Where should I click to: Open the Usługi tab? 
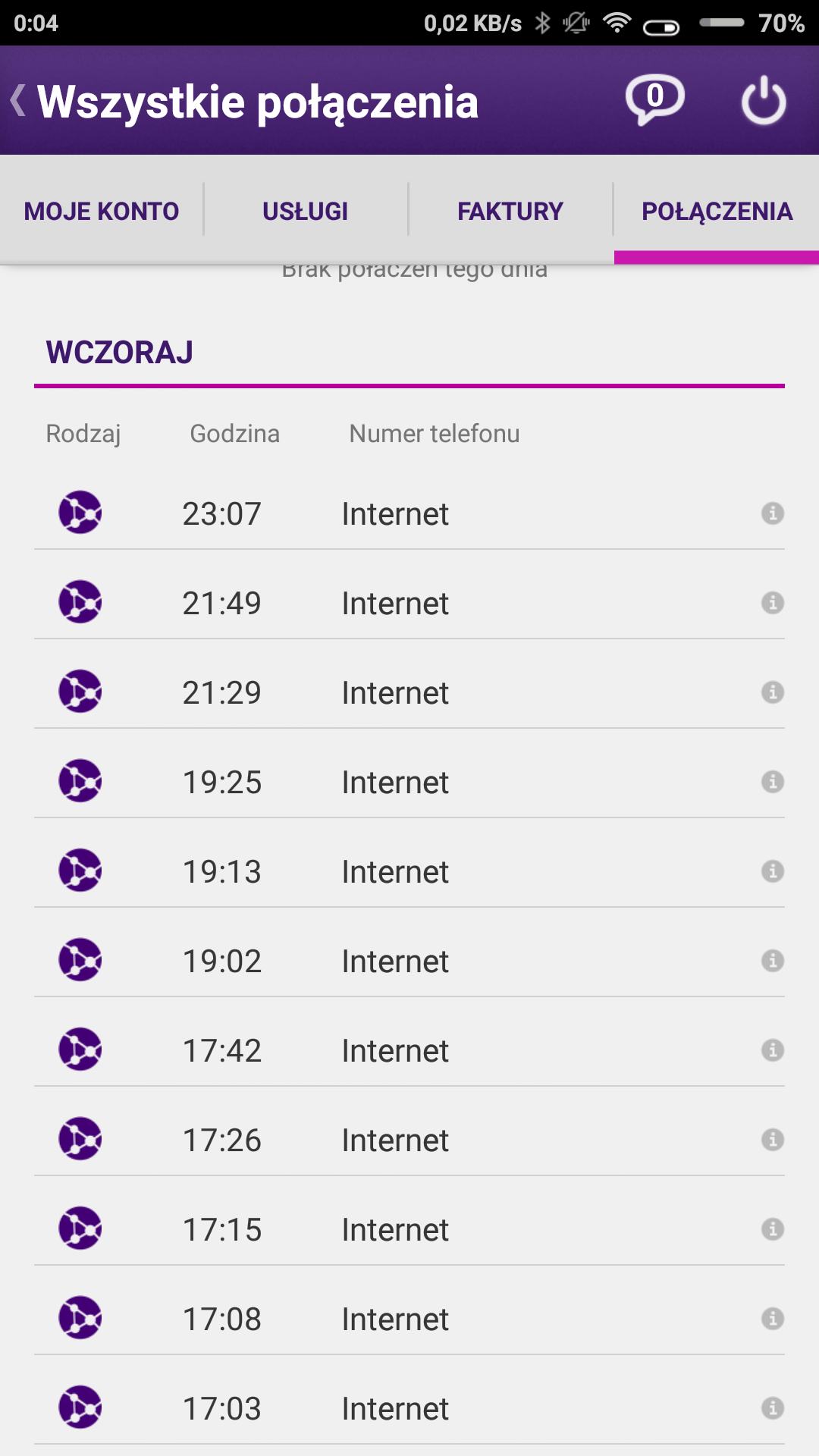(x=306, y=211)
